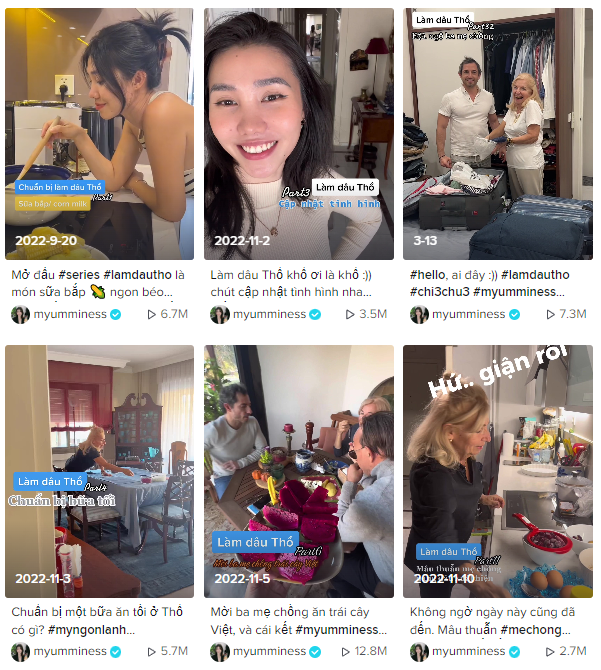Open #mechong hashtag under 'Không ngờ' caption

pyautogui.click(x=534, y=630)
